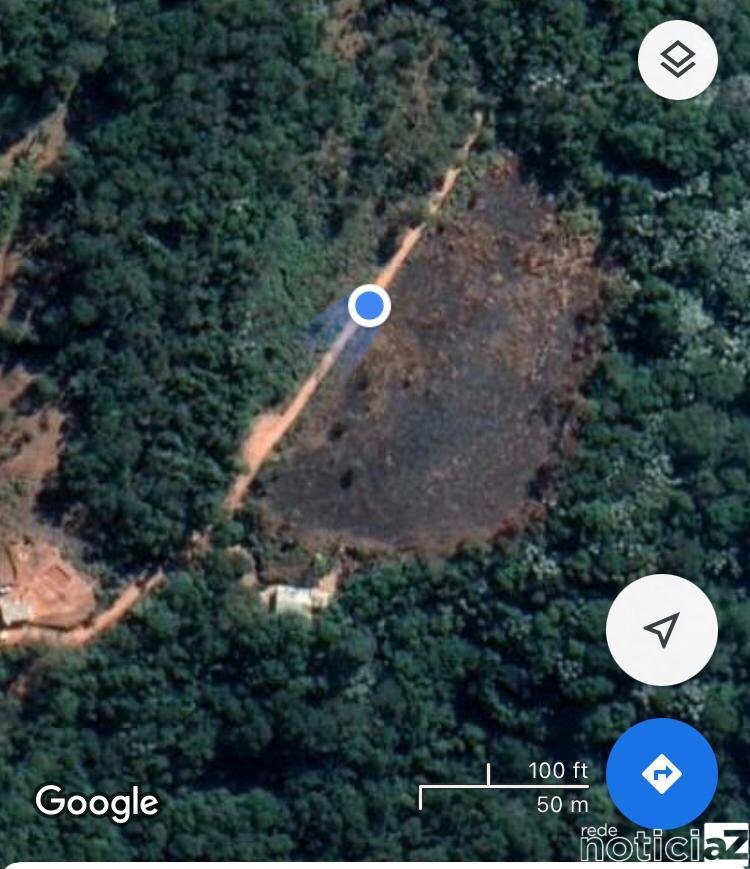Start directions with the blue button
The height and width of the screenshot is (869, 750).
tap(661, 773)
